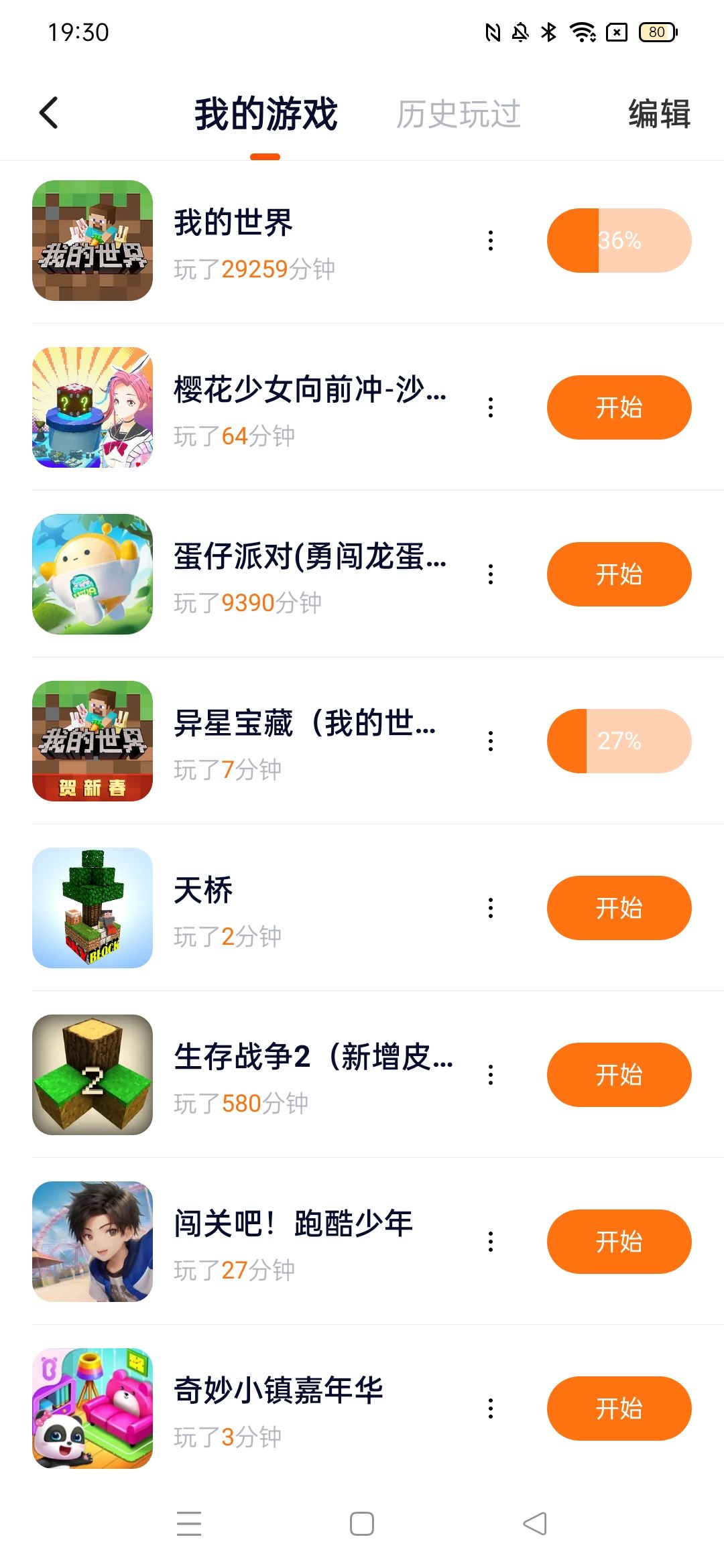The height and width of the screenshot is (1568, 724).
Task: Open system recent apps menu
Action: pos(189,1524)
